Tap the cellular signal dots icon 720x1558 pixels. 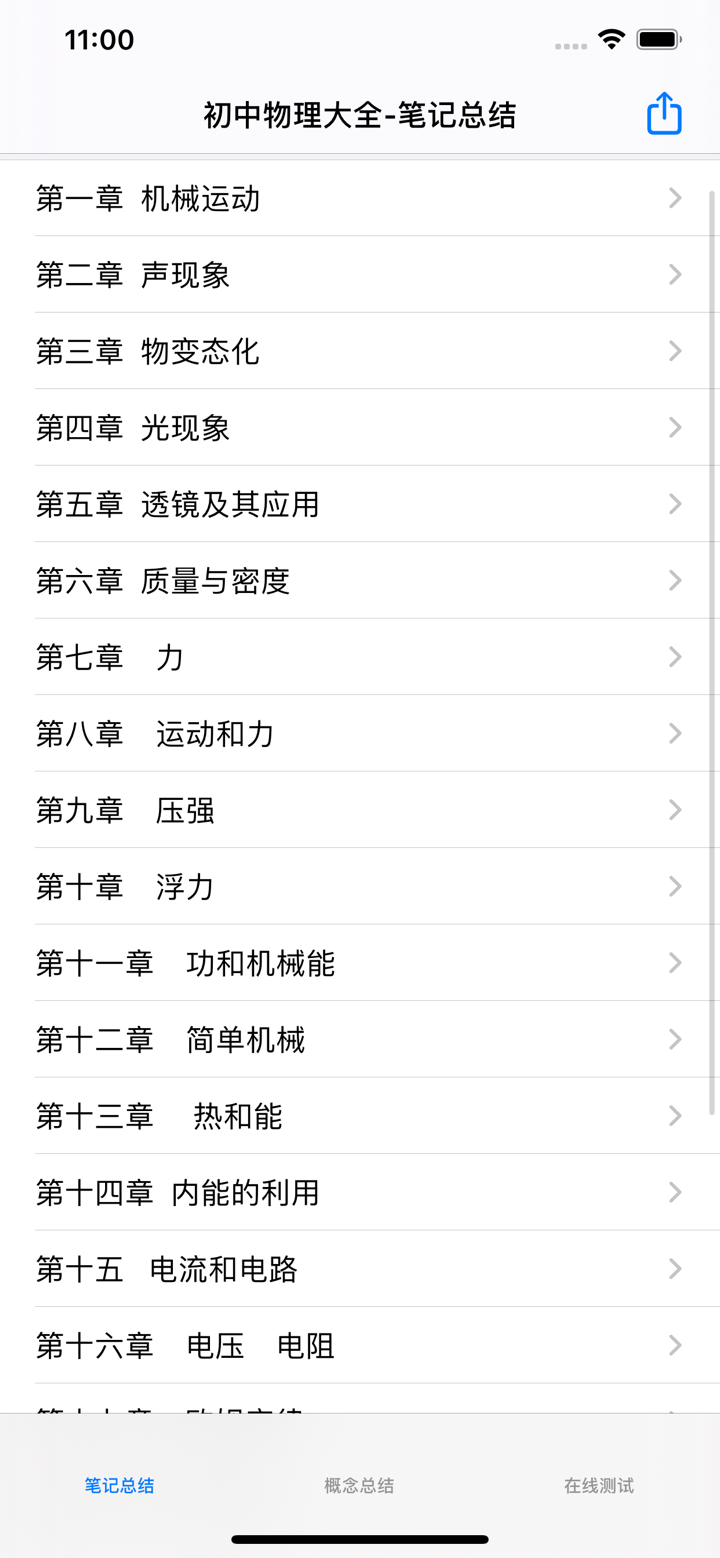point(569,44)
